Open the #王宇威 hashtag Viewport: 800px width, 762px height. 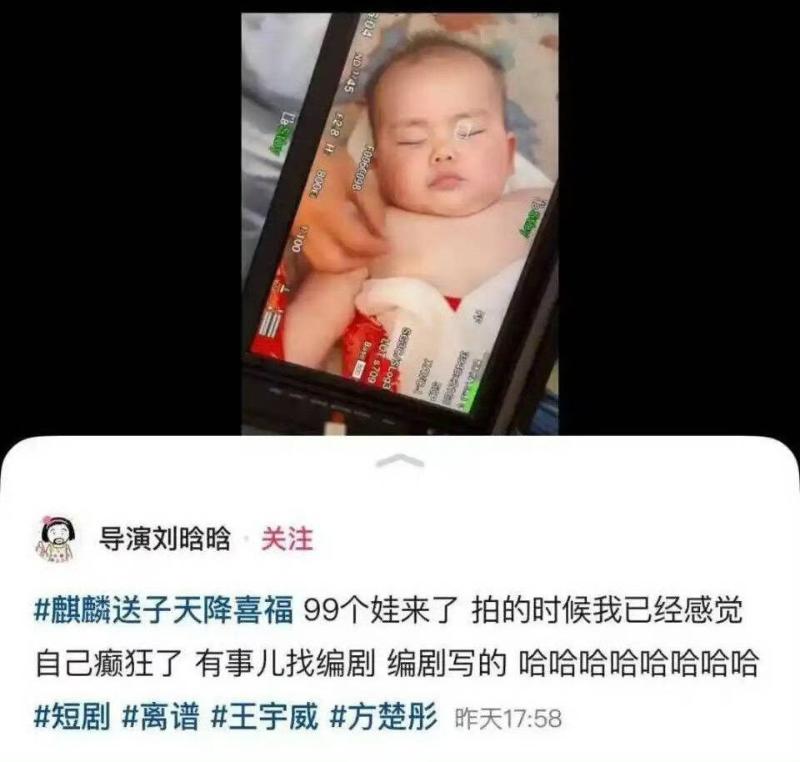pyautogui.click(x=264, y=716)
